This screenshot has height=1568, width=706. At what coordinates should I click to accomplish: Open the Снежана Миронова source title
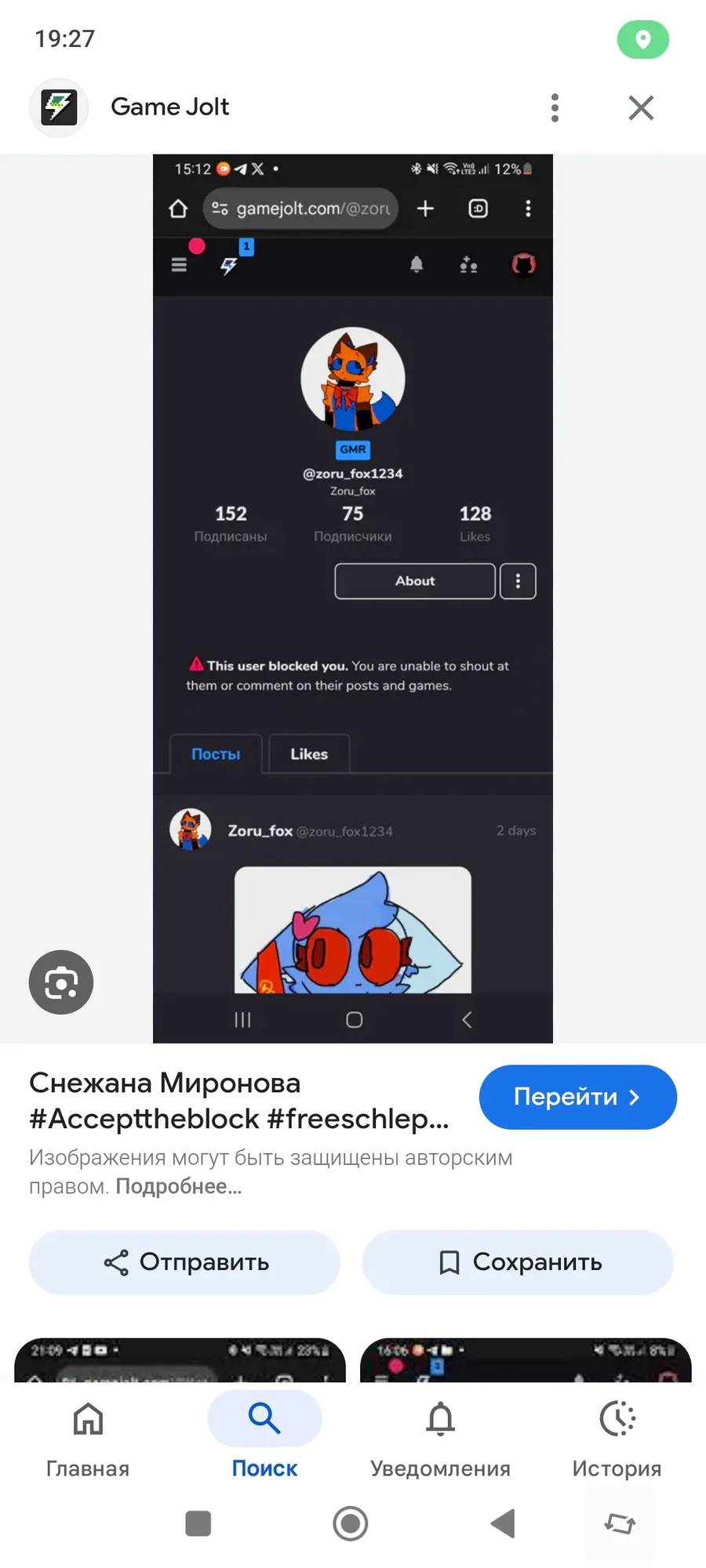tap(239, 1101)
